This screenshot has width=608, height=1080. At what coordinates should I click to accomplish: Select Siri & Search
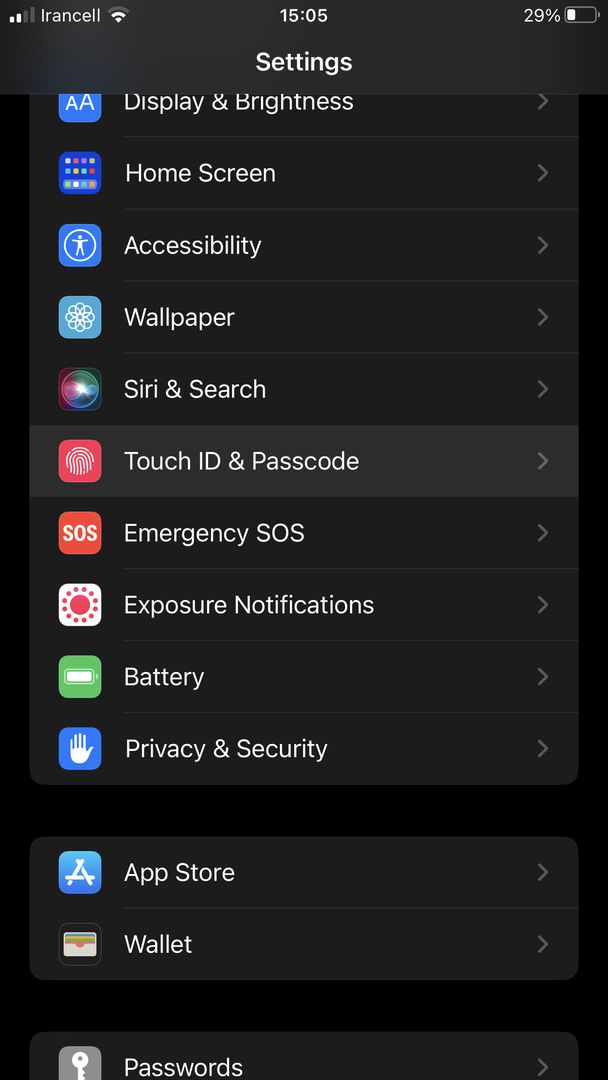(x=304, y=389)
